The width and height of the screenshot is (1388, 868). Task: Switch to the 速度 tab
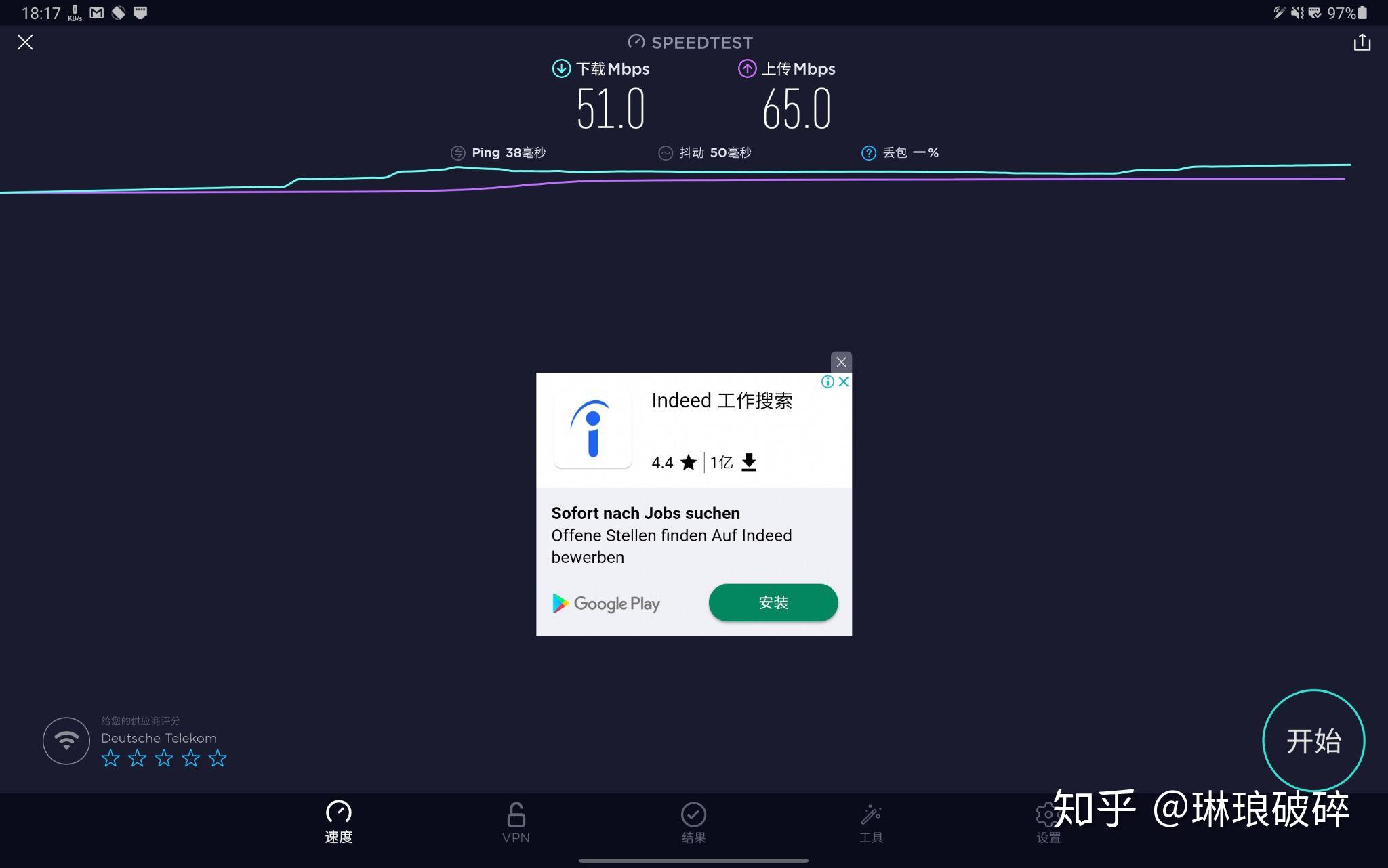(x=338, y=822)
